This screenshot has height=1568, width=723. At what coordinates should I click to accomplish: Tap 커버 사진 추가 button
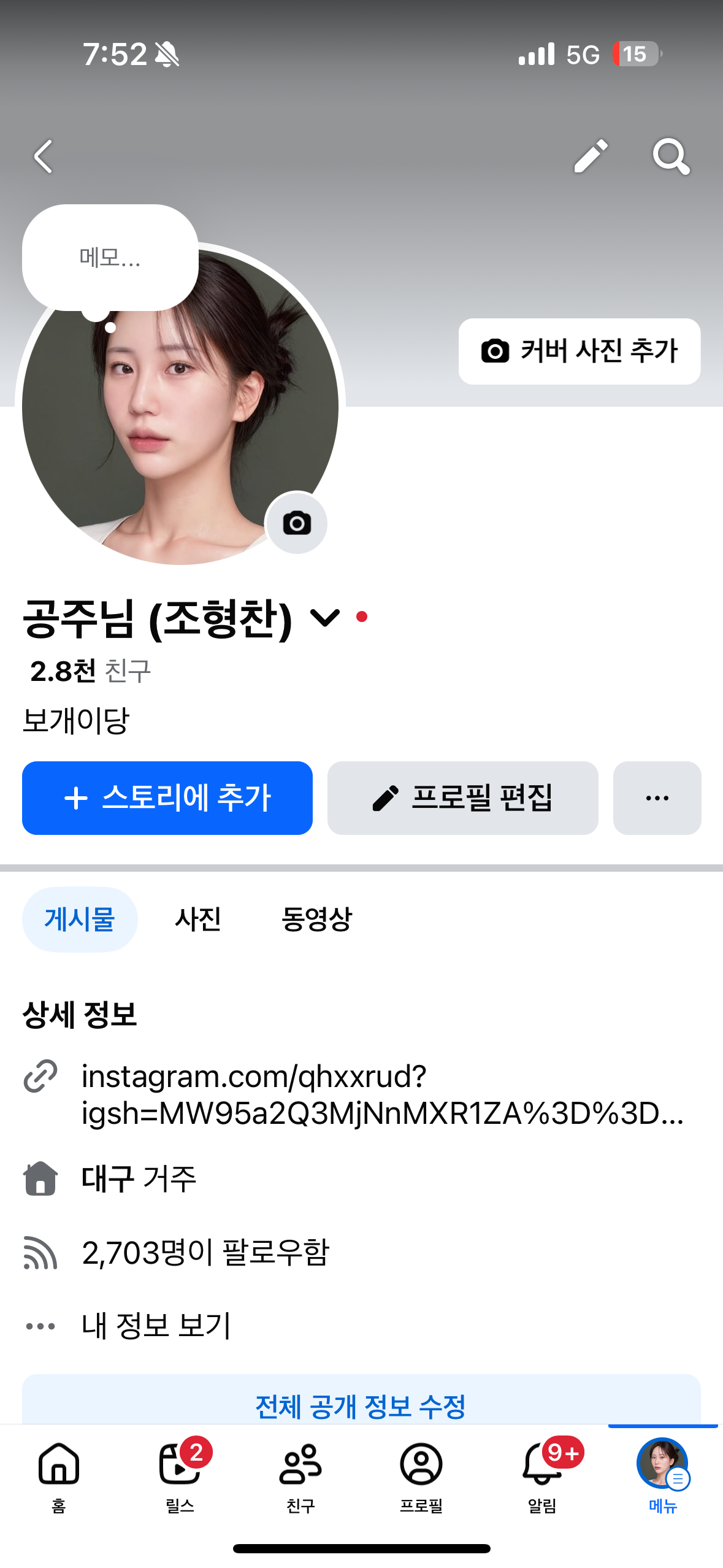579,352
